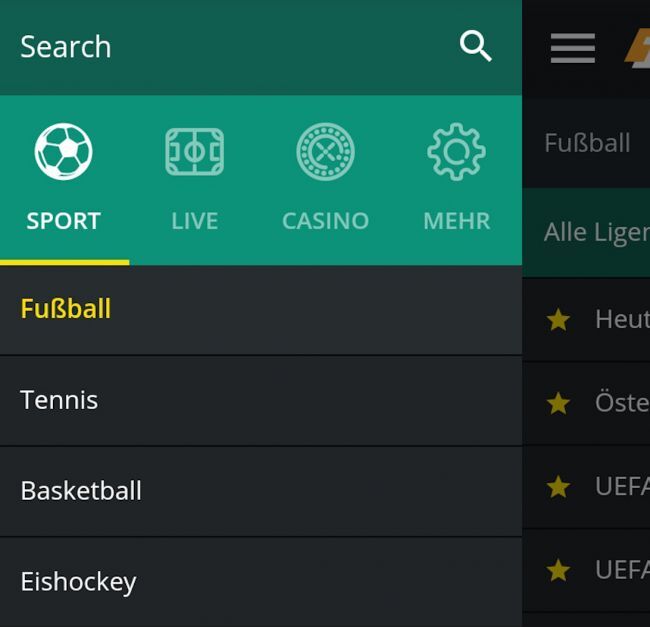Screen dimensions: 650x627
Task: Switch to the LIVE tab
Action: pos(194,180)
